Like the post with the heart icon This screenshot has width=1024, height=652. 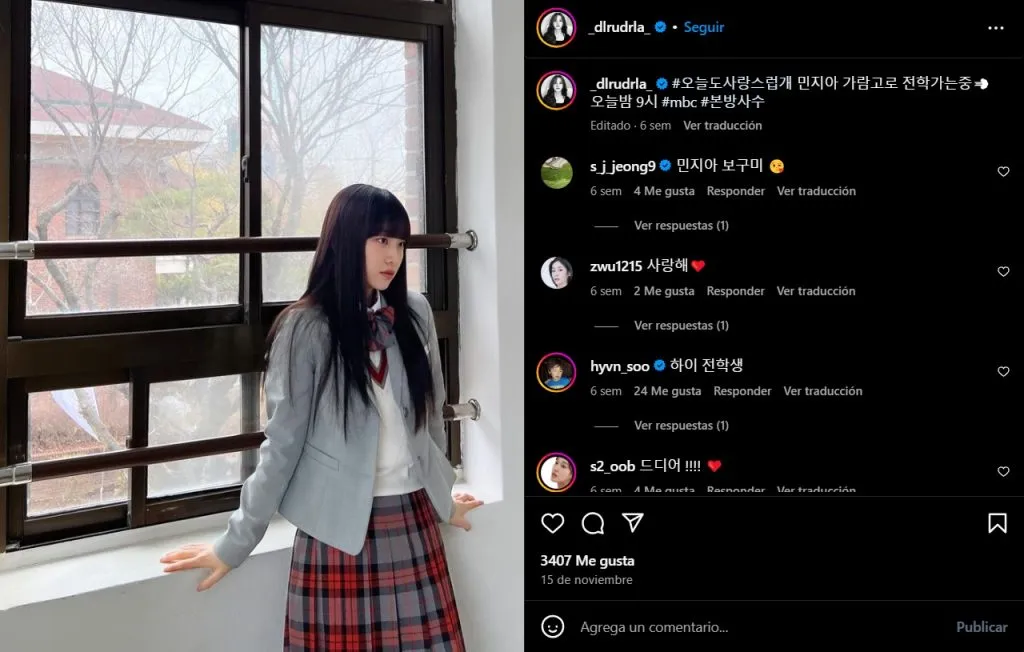pyautogui.click(x=552, y=523)
